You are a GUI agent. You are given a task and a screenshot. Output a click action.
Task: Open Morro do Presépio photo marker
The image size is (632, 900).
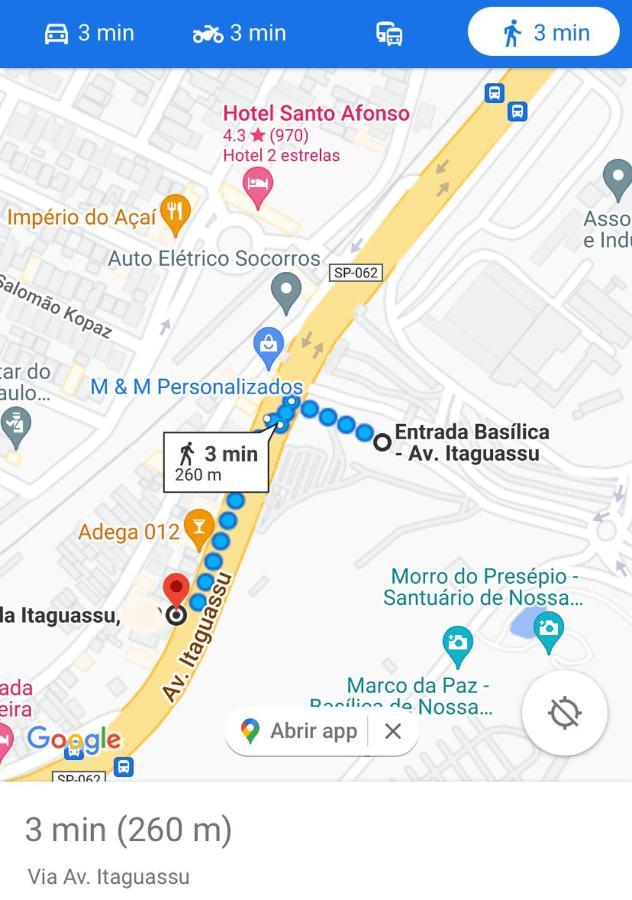point(458,642)
